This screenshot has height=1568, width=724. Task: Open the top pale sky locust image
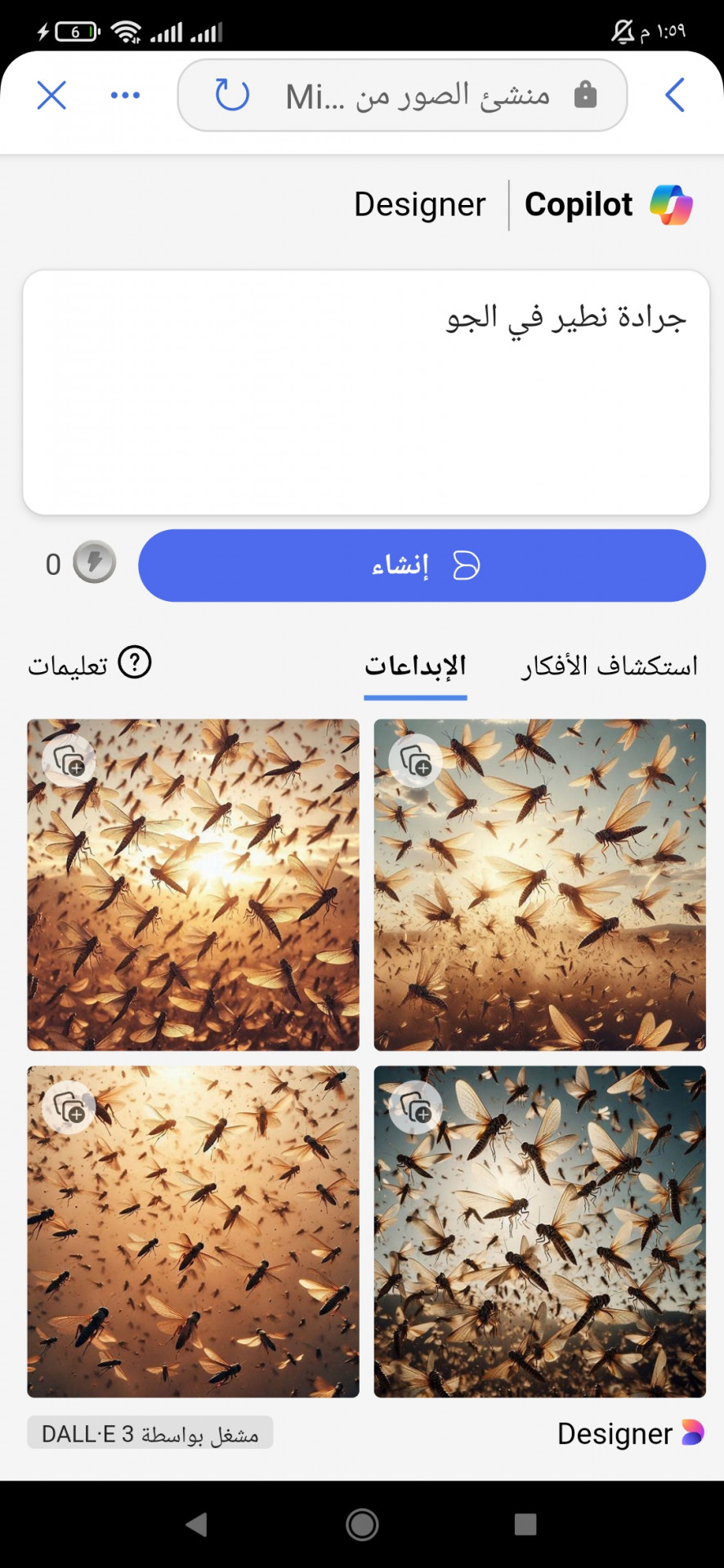coord(539,898)
